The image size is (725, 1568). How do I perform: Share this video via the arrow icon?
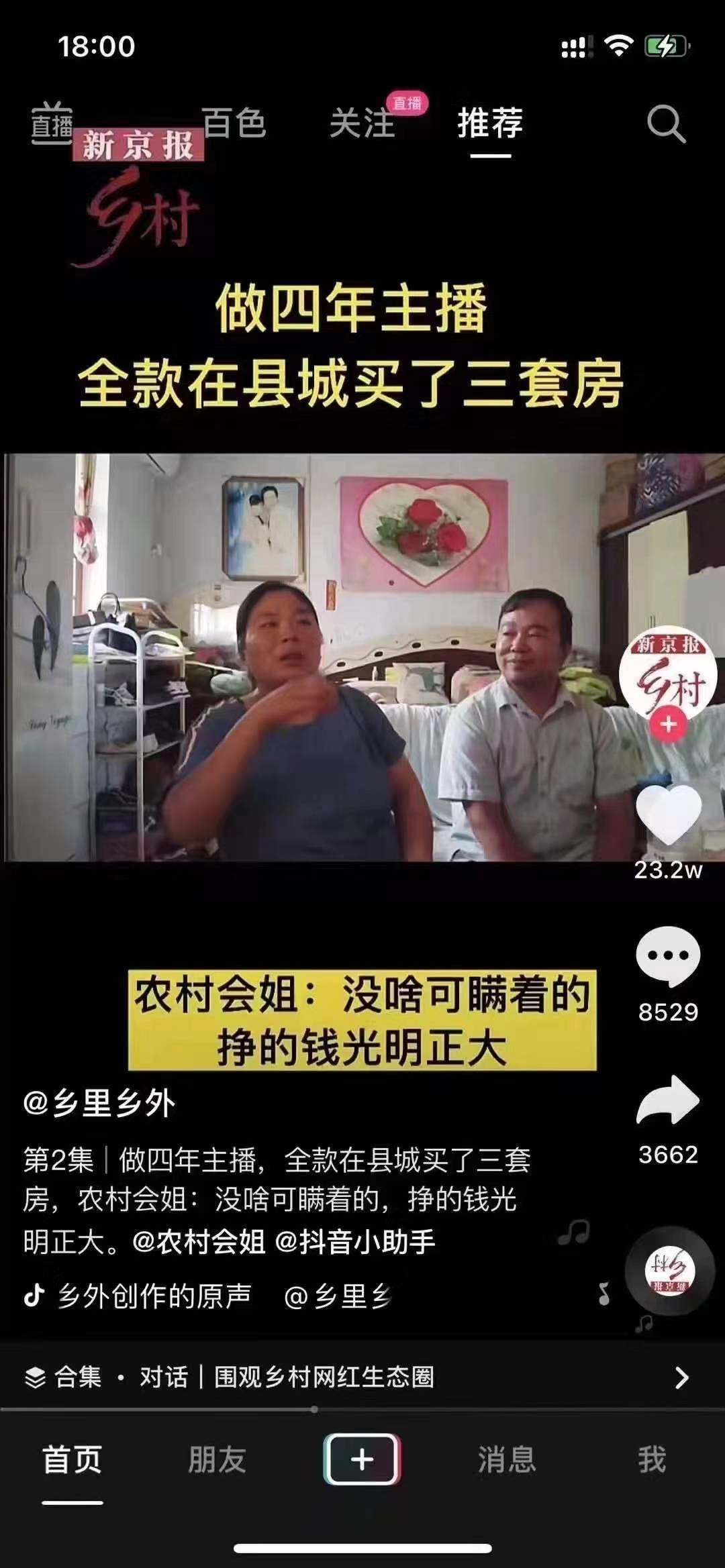[668, 1100]
